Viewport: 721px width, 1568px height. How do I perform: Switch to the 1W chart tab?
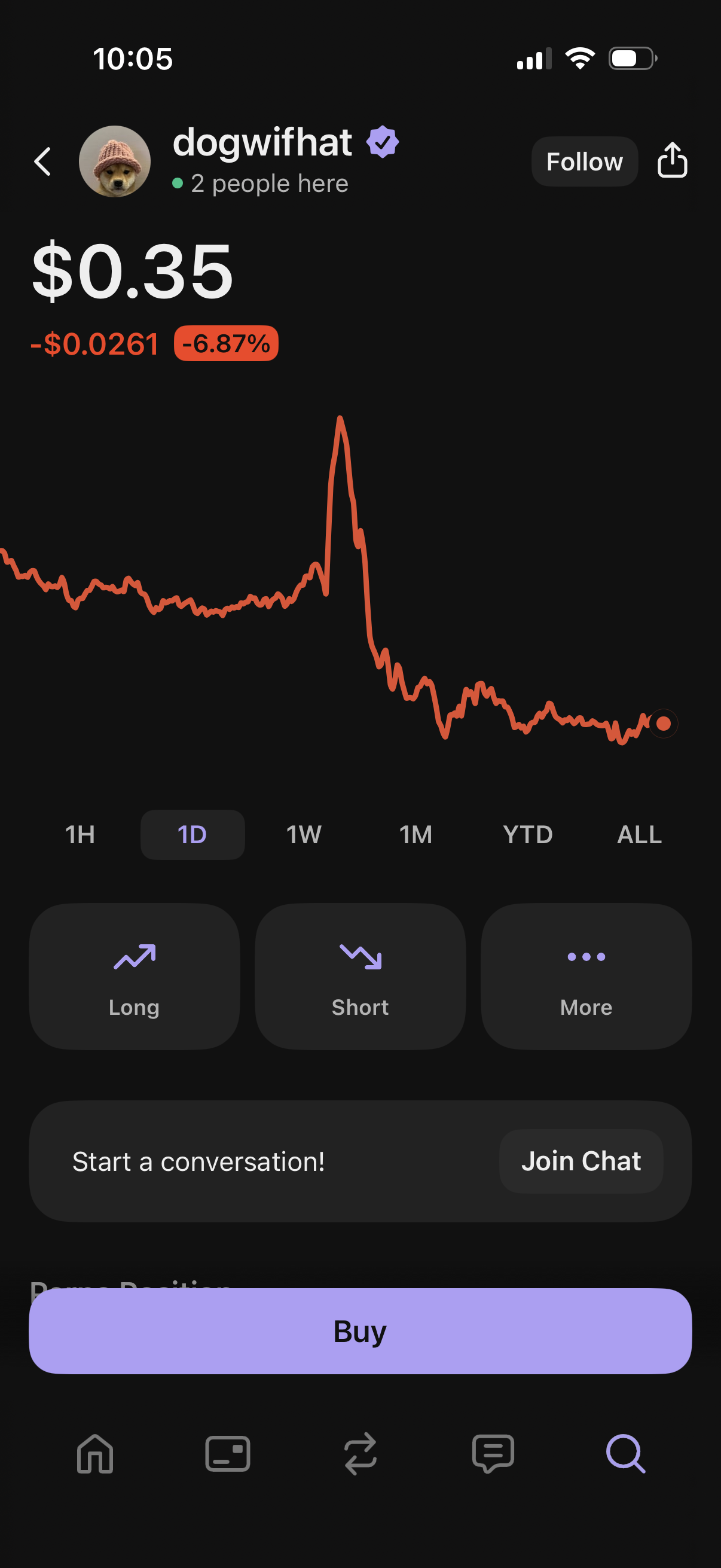pyautogui.click(x=303, y=834)
